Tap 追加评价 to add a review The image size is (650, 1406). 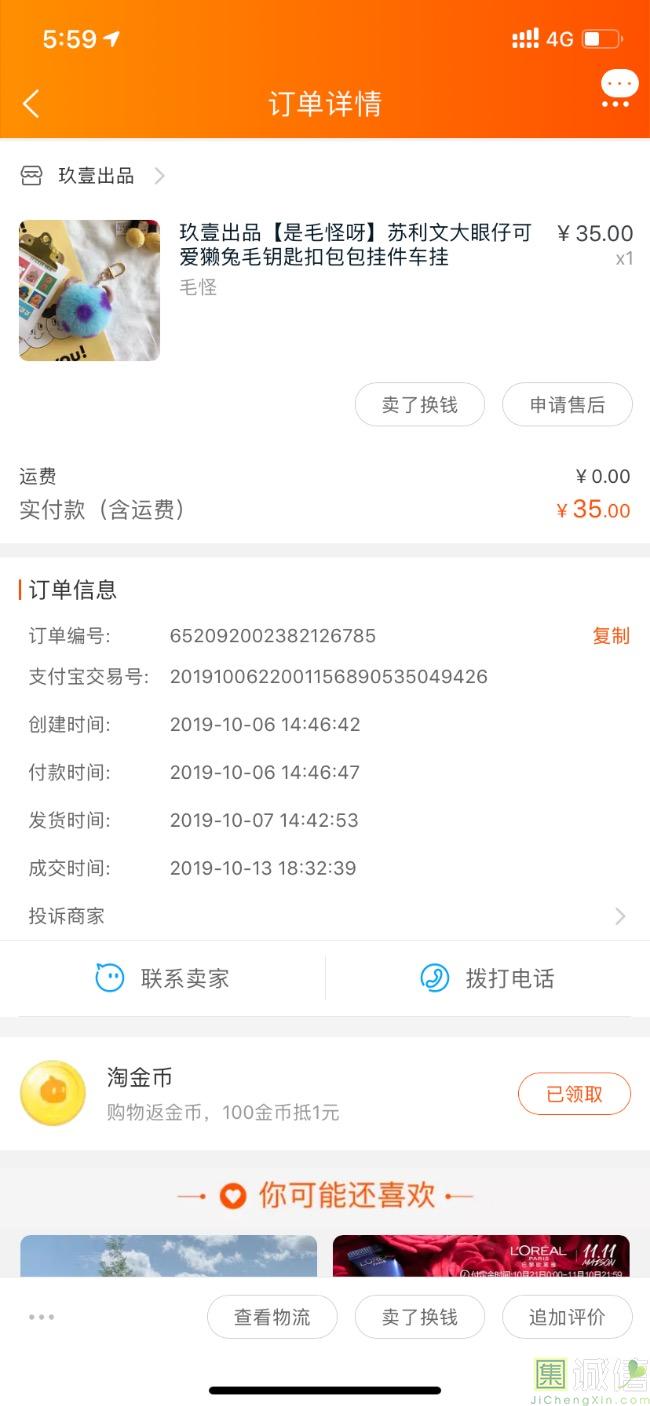(567, 1317)
